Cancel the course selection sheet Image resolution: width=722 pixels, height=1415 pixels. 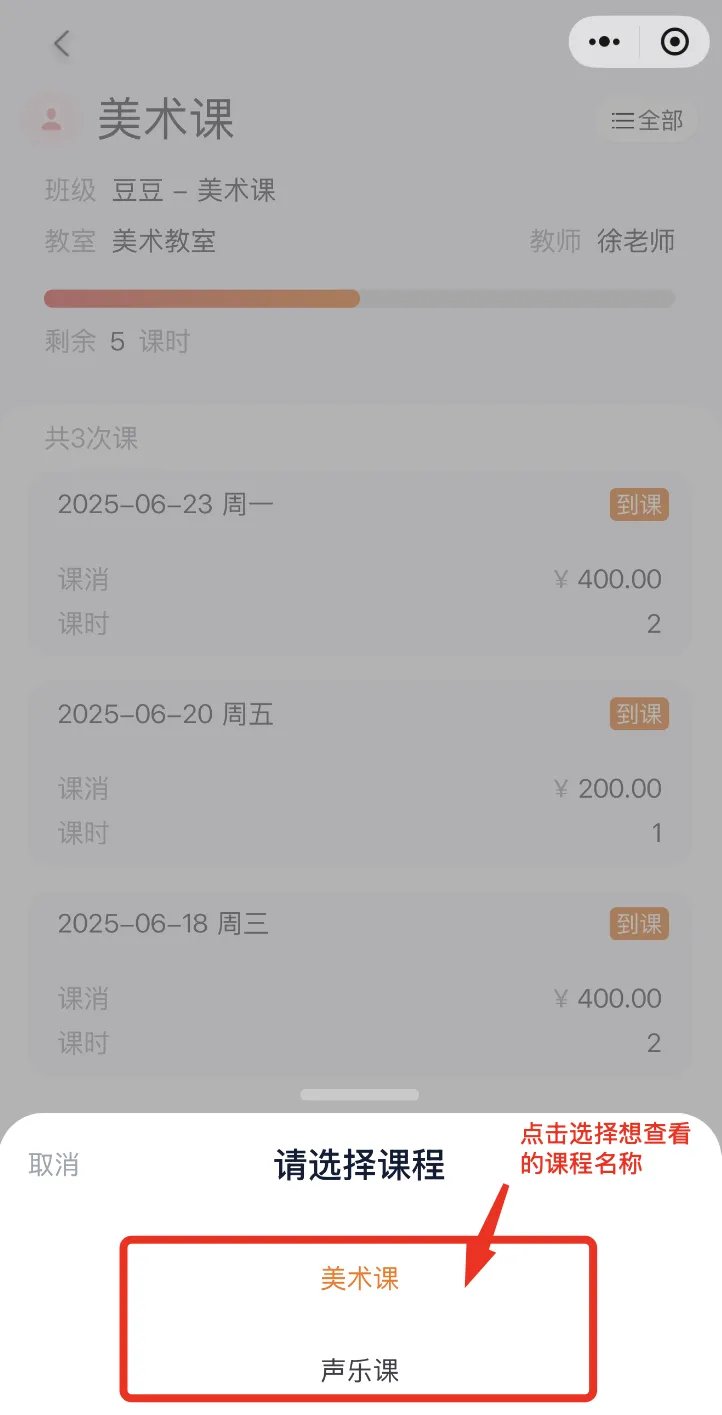[x=54, y=1165]
